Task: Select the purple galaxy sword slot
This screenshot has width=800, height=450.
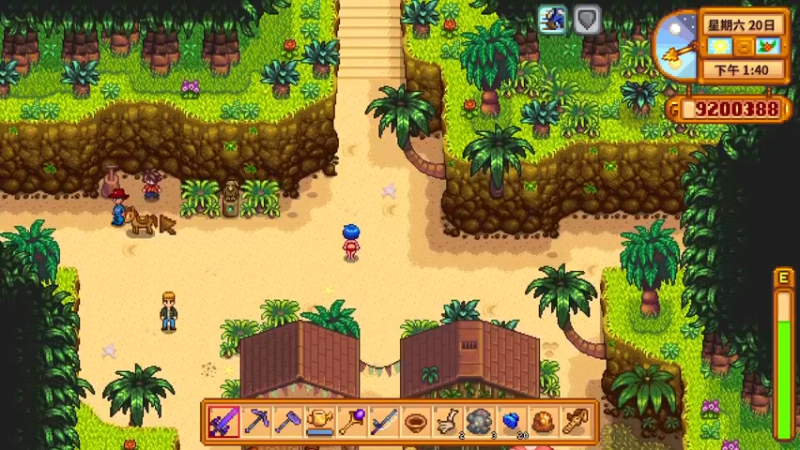Action: tap(224, 422)
